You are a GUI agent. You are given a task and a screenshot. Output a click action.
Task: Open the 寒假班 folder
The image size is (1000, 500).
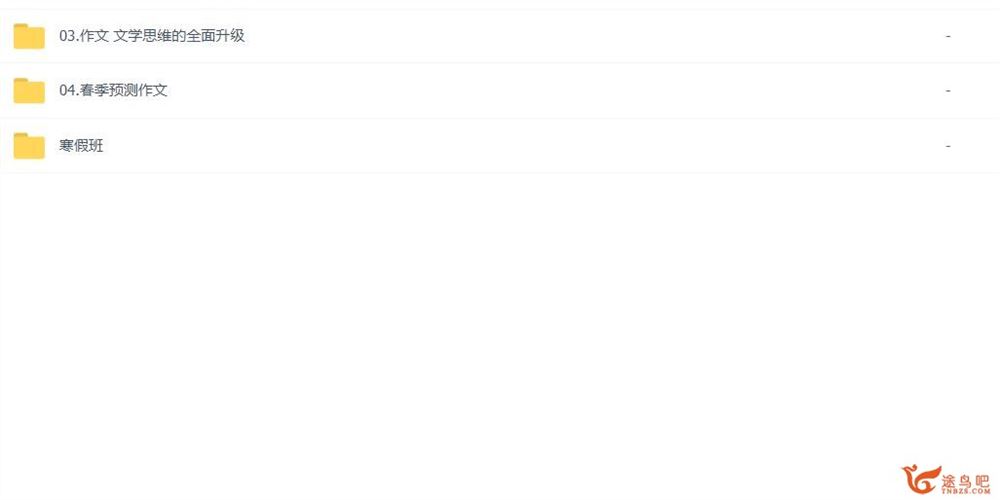81,146
